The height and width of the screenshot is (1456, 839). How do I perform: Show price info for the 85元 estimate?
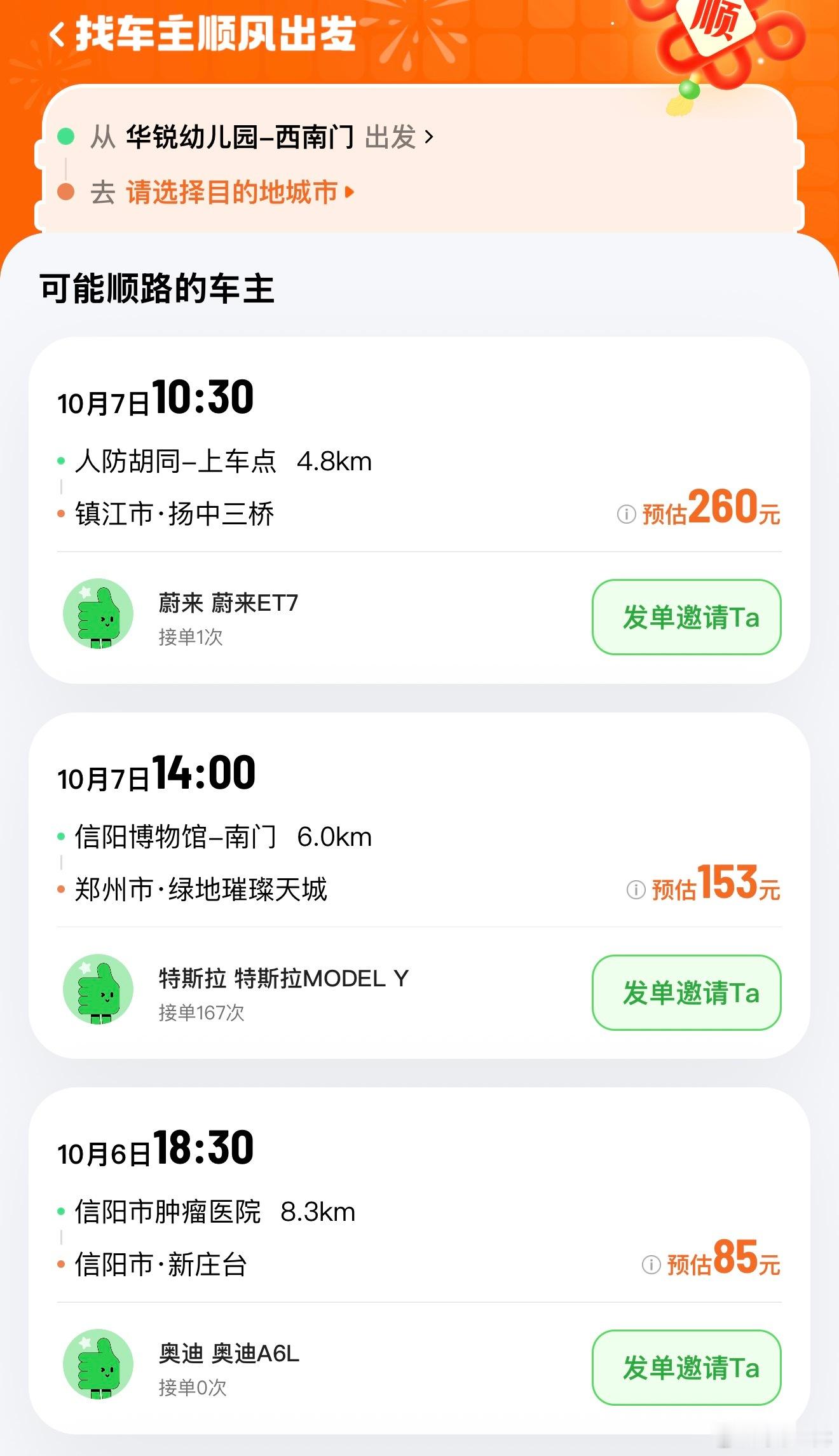click(x=651, y=1264)
